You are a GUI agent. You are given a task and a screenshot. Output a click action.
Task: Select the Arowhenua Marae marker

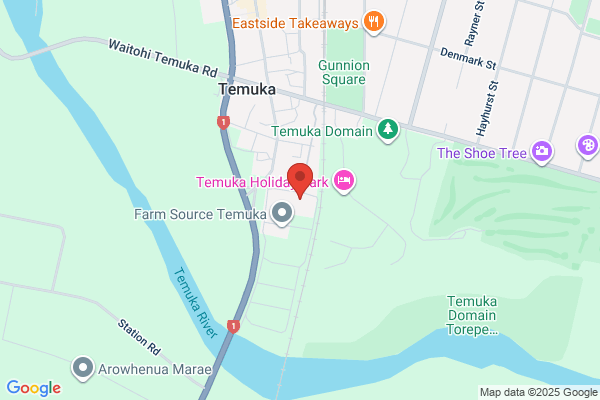pos(83,369)
